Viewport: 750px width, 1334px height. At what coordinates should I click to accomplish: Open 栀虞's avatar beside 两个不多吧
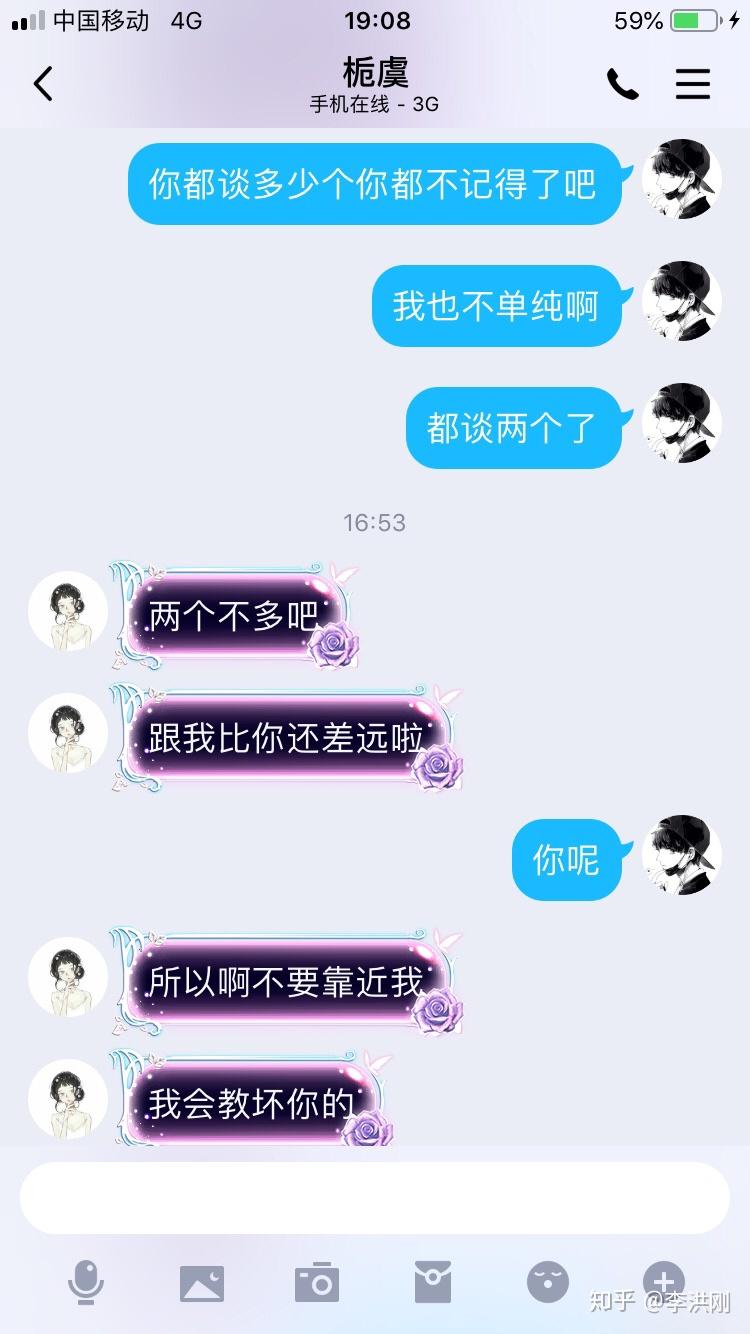(68, 611)
